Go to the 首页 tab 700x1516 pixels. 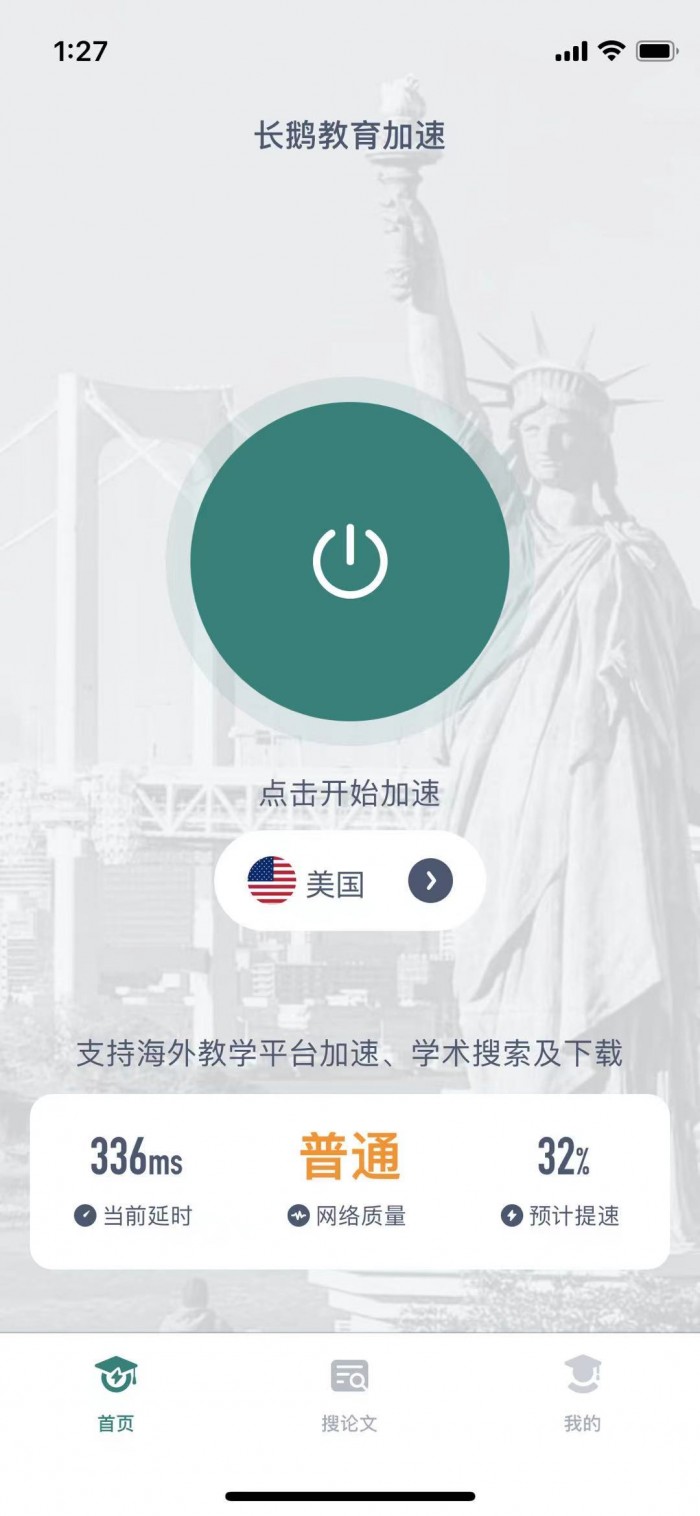(116, 1395)
